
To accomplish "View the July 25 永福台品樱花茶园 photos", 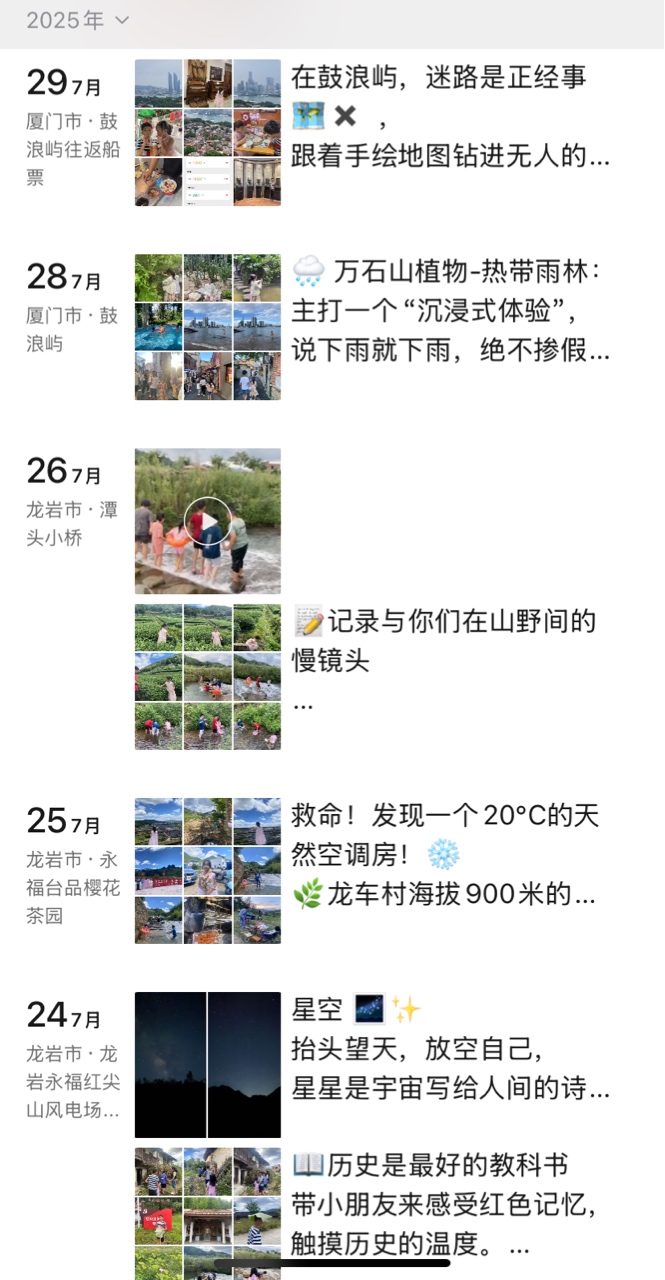I will click(208, 870).
